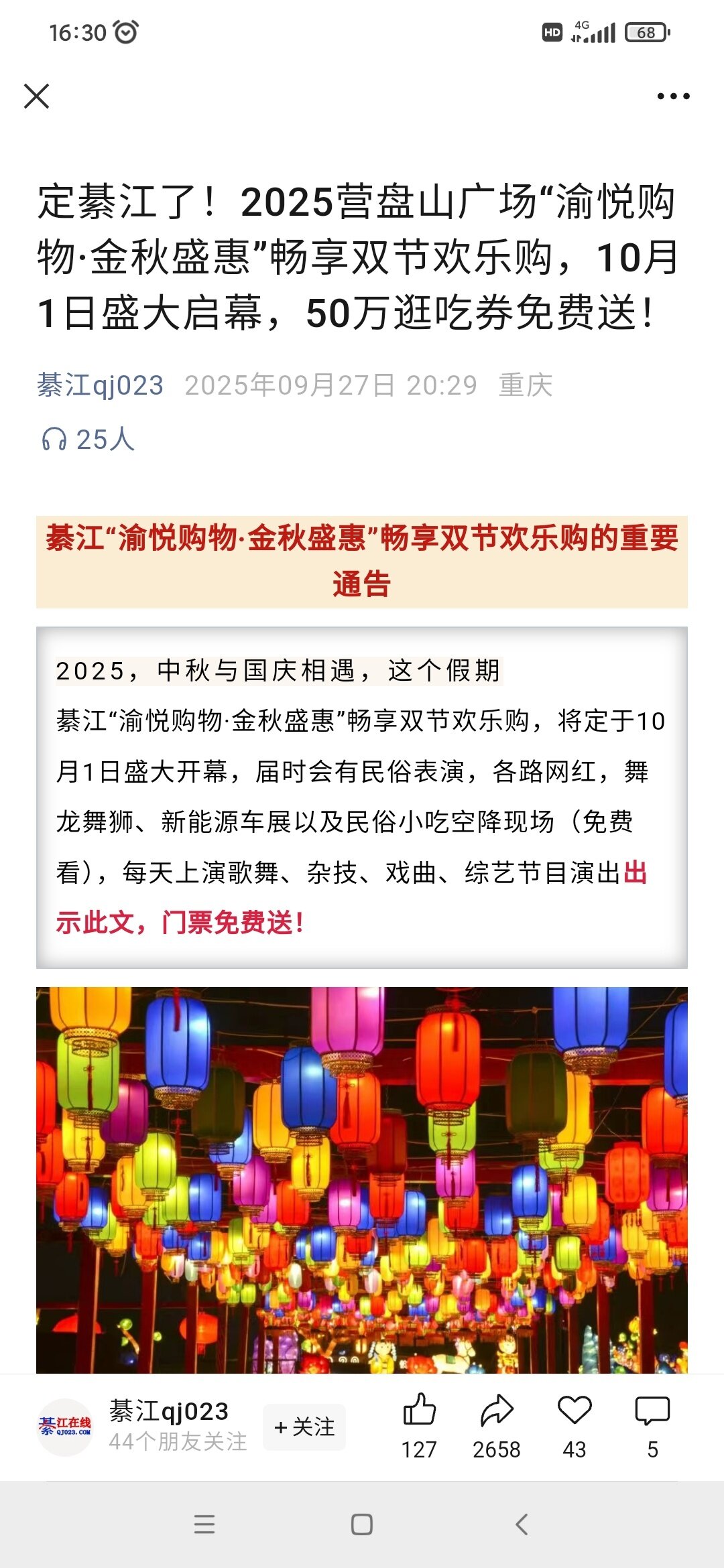Open the comments section
This screenshot has height=1568, width=724.
click(652, 1411)
